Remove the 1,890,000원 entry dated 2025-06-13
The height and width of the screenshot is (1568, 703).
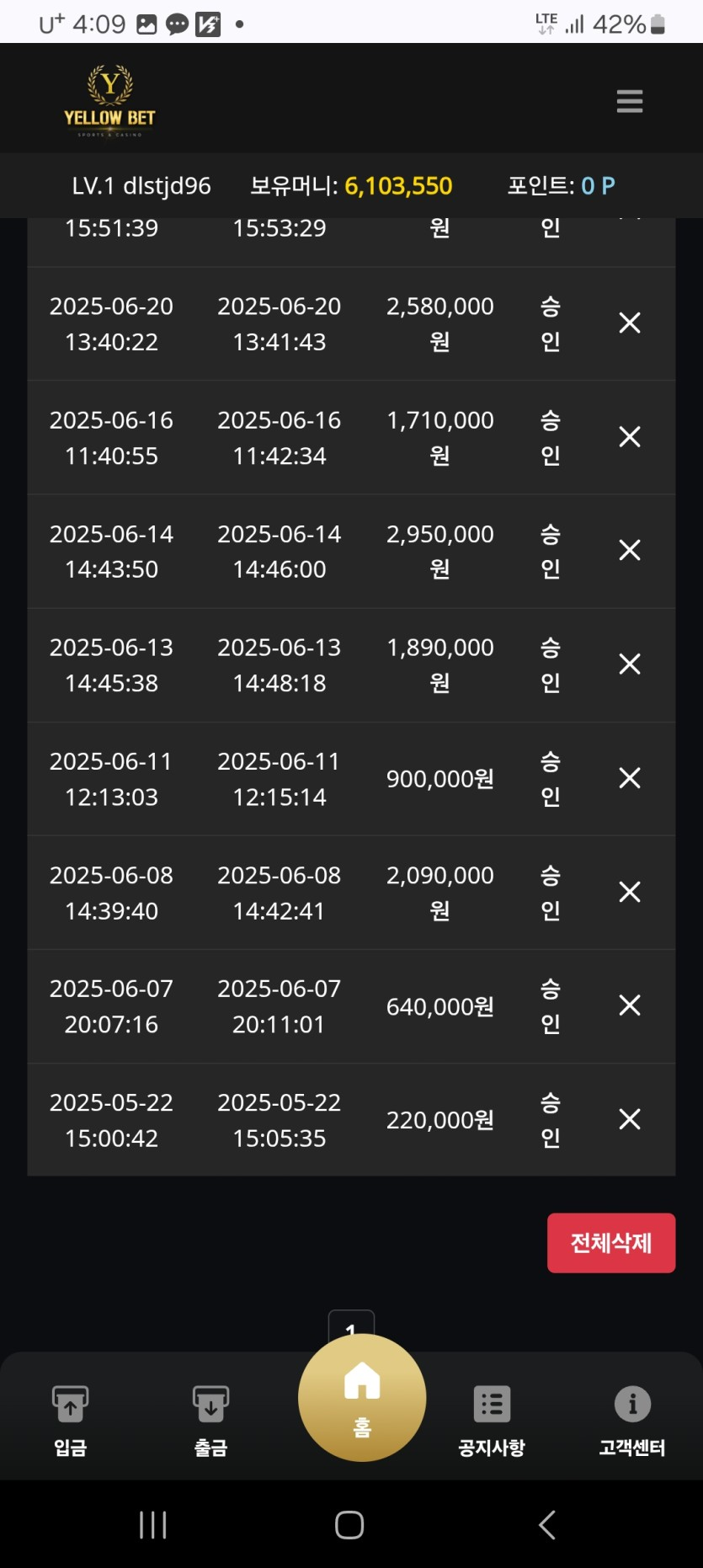point(629,664)
